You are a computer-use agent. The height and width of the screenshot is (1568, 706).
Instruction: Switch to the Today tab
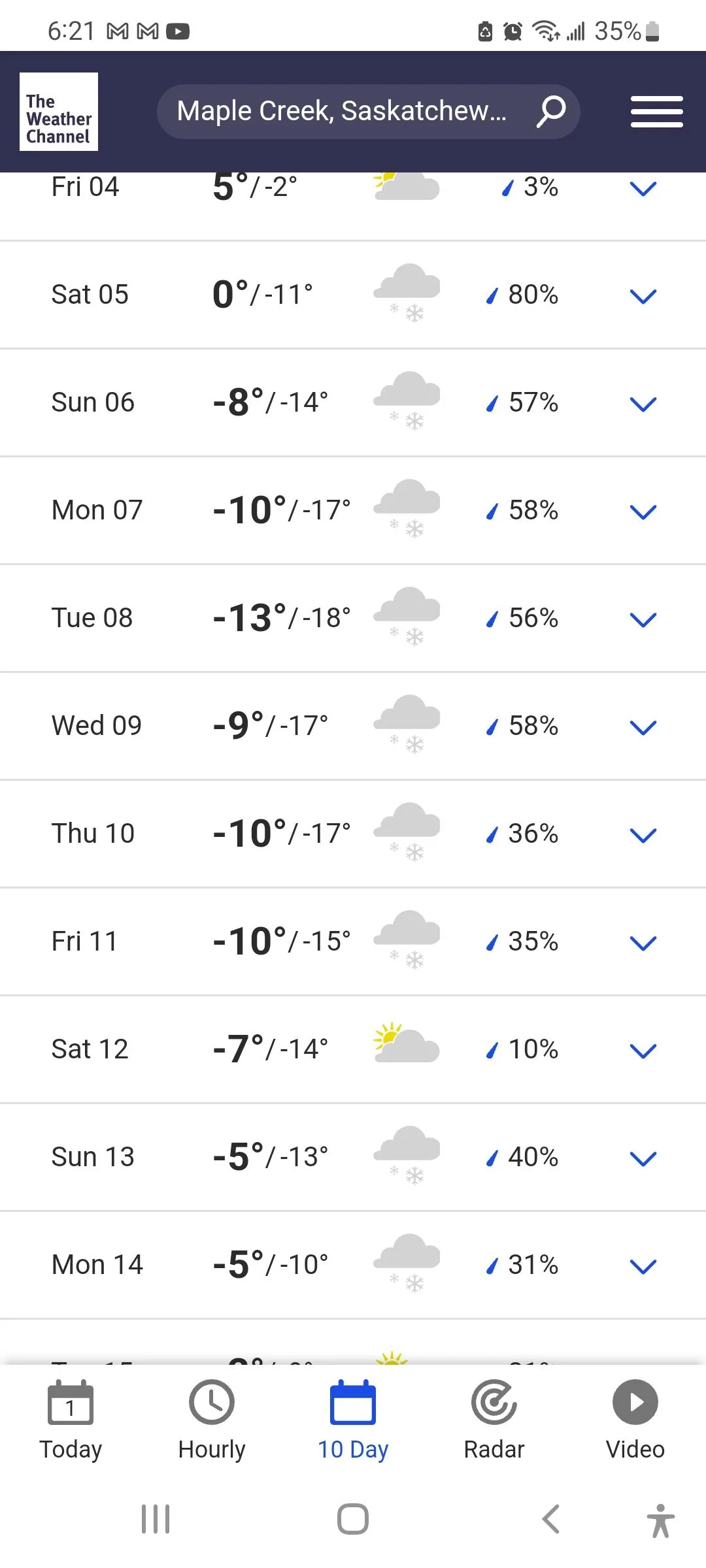(71, 1419)
